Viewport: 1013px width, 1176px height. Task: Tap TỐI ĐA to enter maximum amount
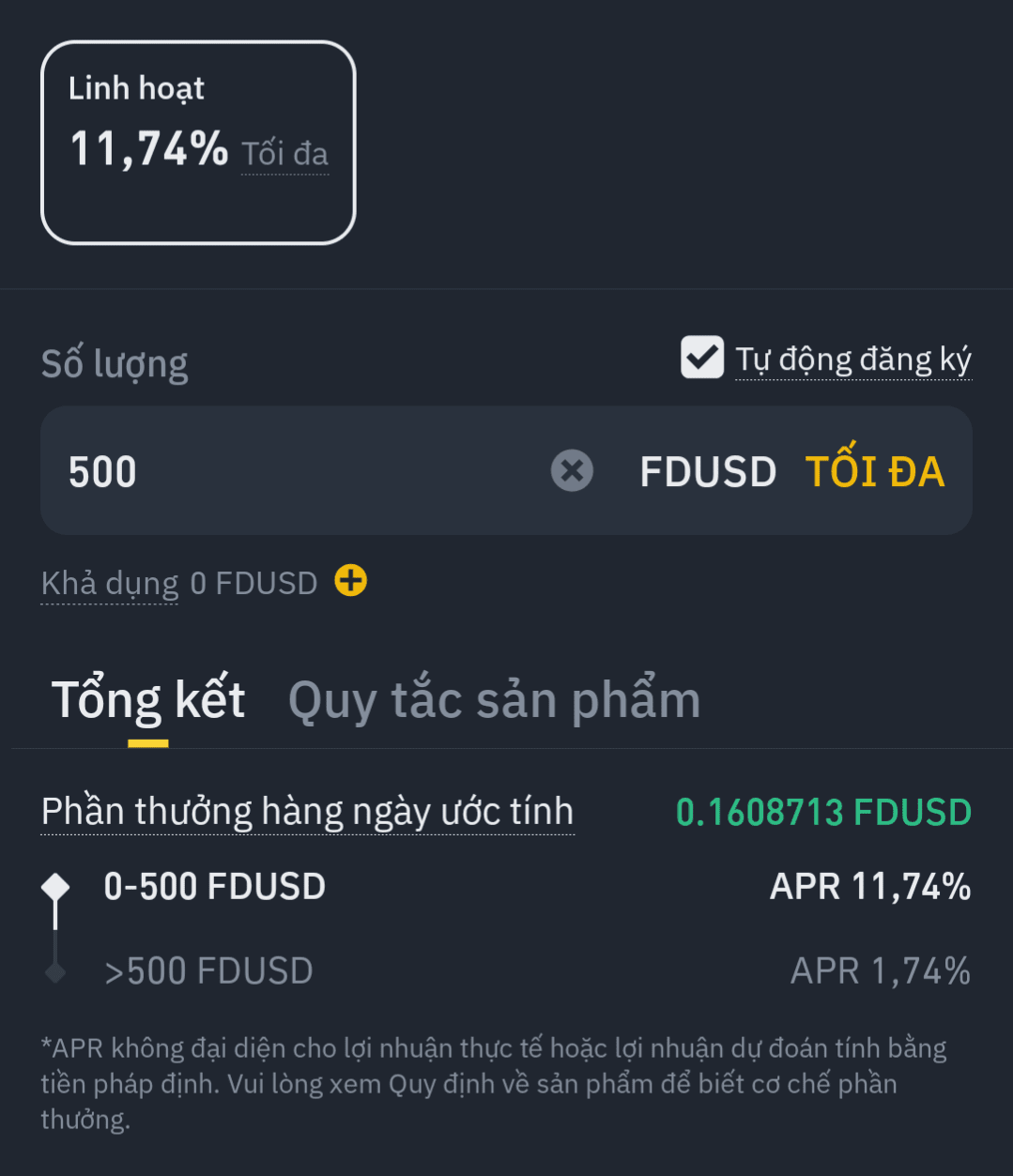(874, 471)
